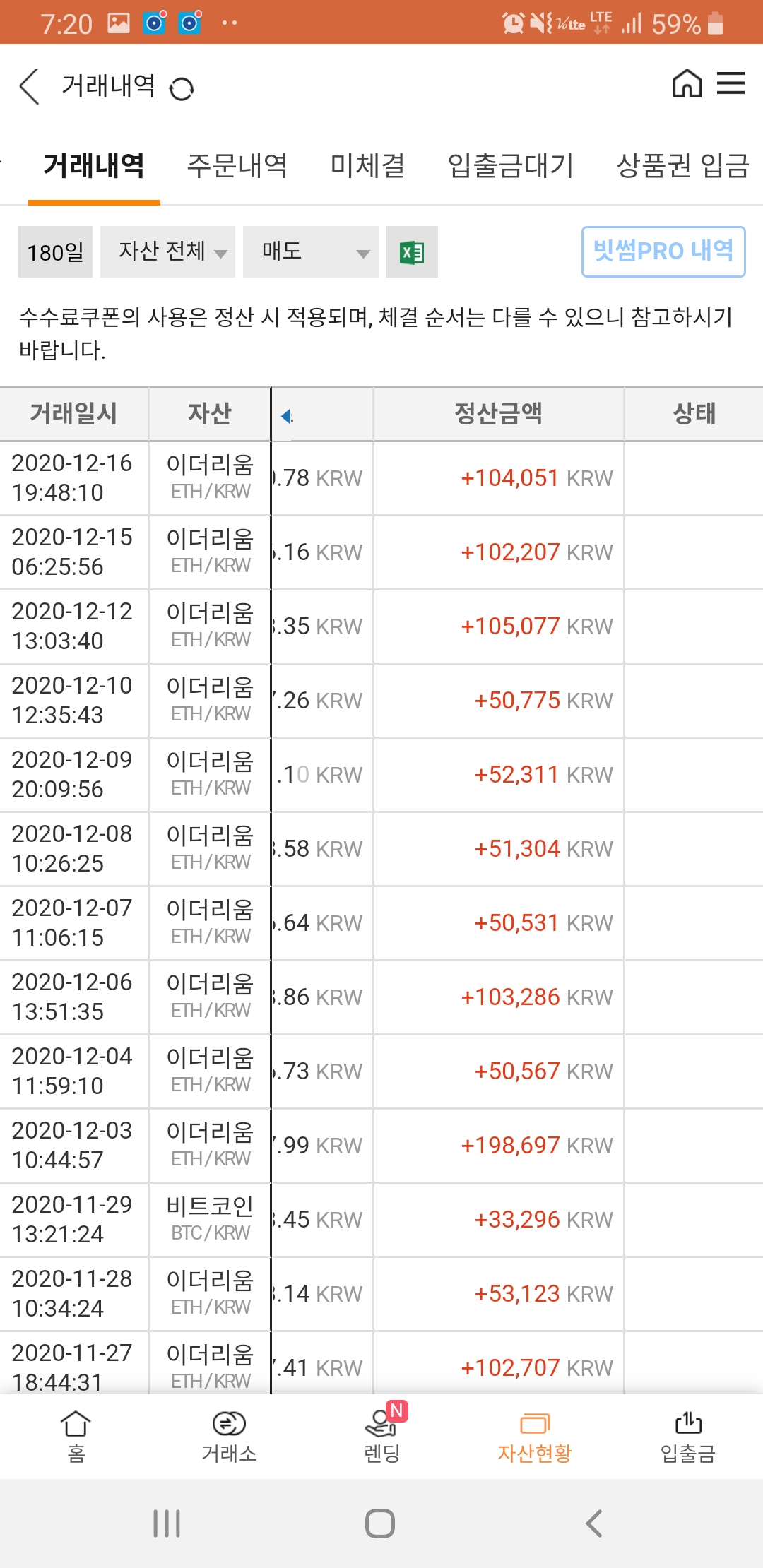Viewport: 763px width, 1568px height.
Task: Open recent apps from system navigation
Action: click(x=167, y=1524)
